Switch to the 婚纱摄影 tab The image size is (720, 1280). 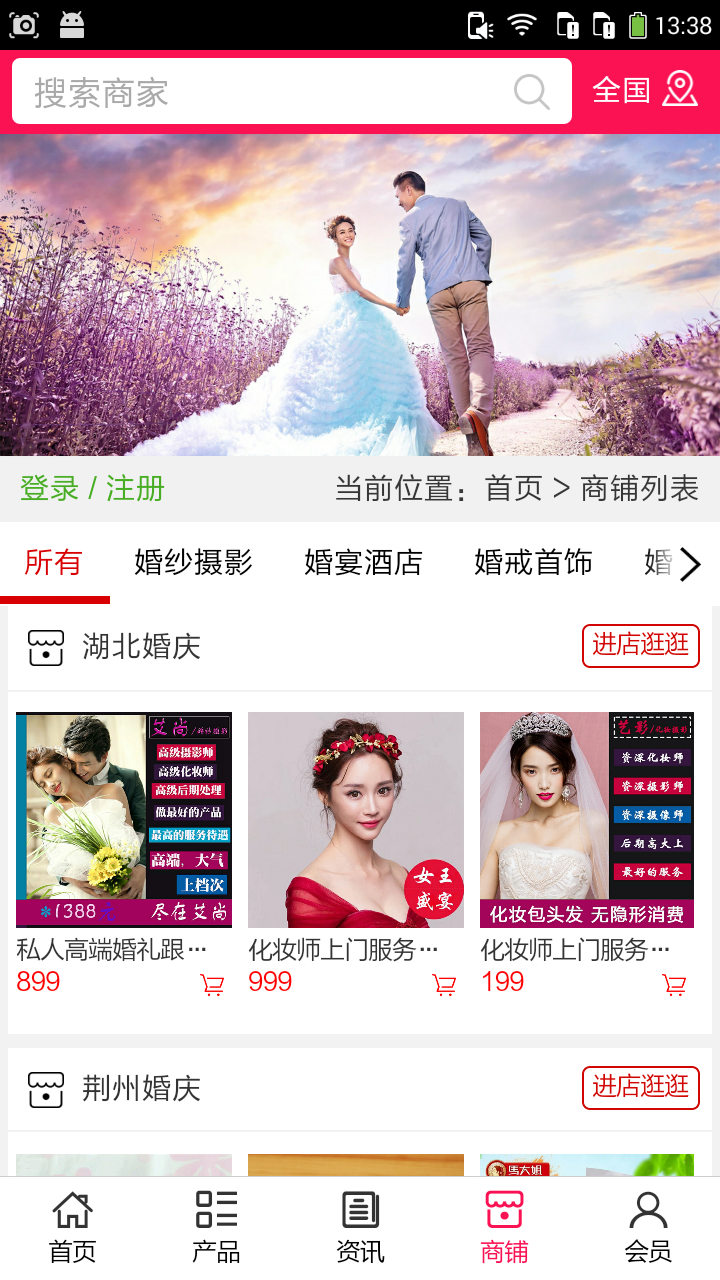coord(193,563)
